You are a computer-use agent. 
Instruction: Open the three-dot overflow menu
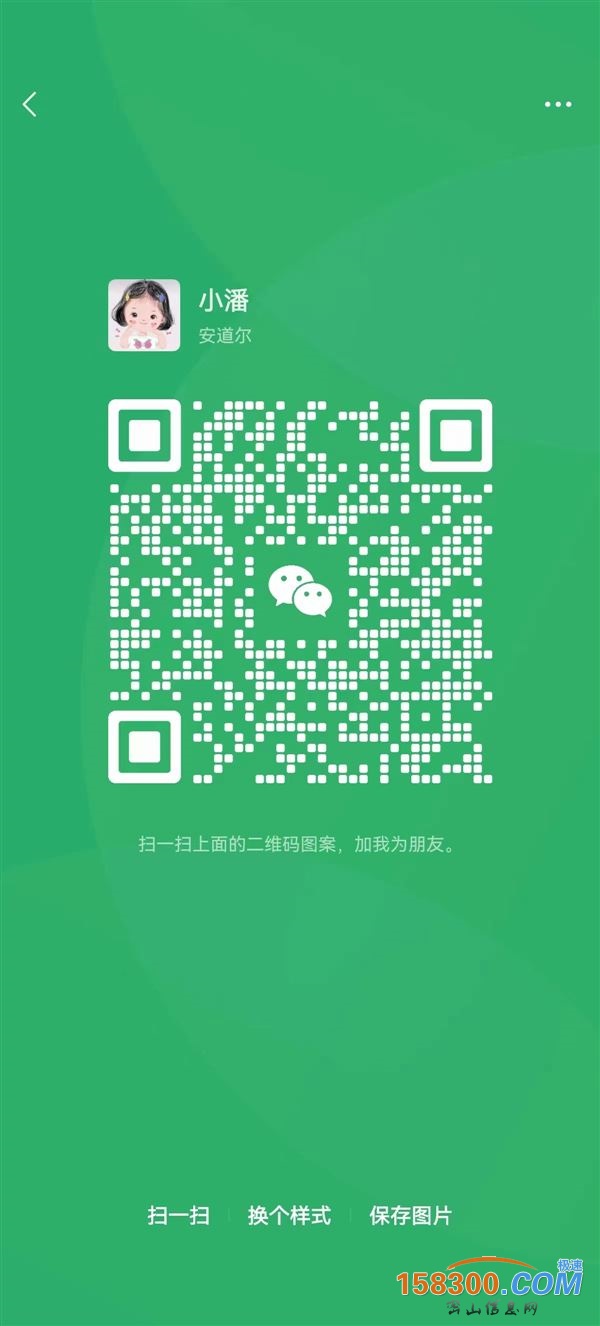click(x=558, y=104)
